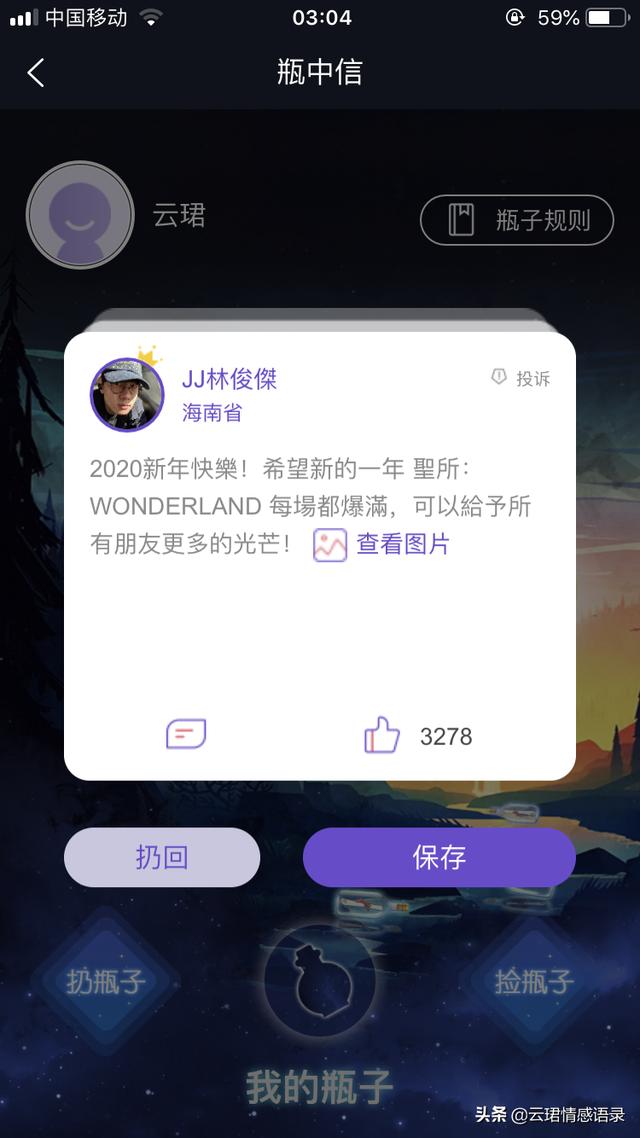Open JJ林俊傑's profile avatar
The width and height of the screenshot is (640, 1138).
[x=127, y=395]
